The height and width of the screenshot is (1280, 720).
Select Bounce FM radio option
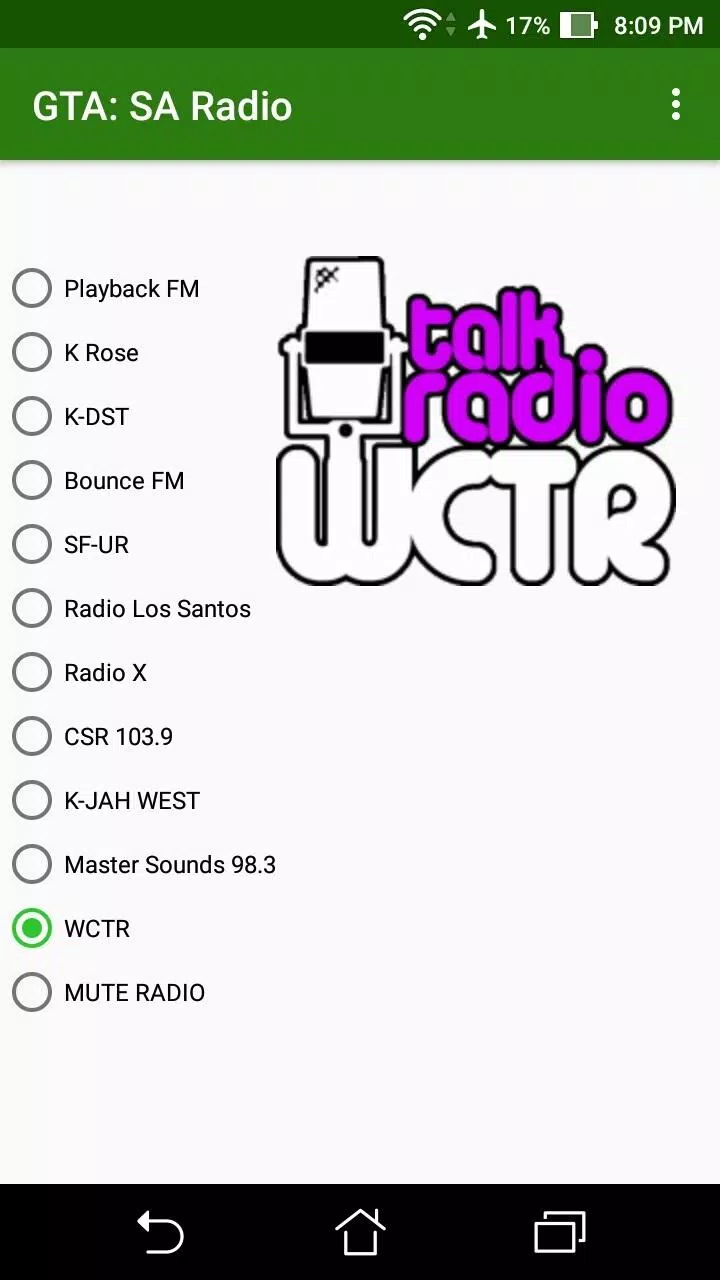[32, 481]
